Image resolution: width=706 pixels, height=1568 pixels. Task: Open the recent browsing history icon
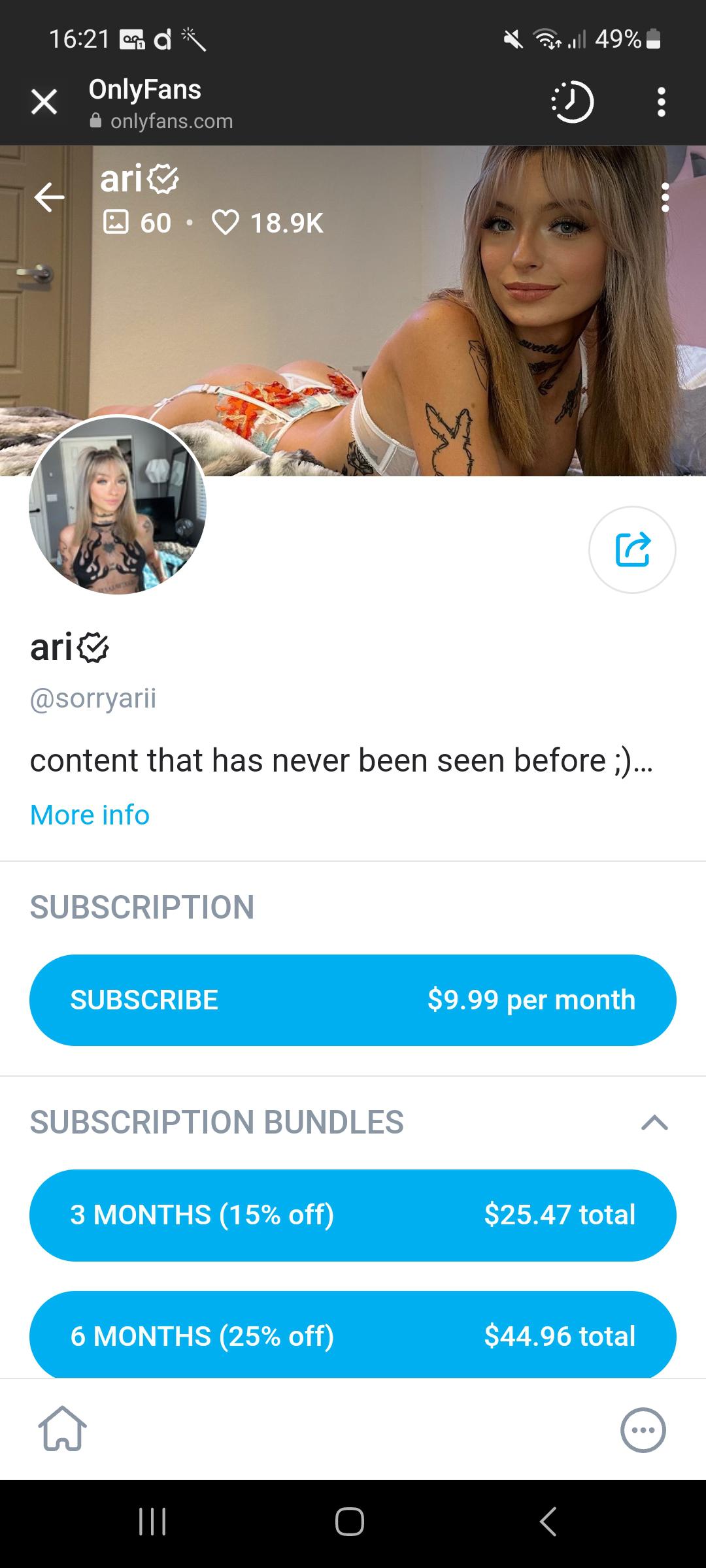[573, 101]
